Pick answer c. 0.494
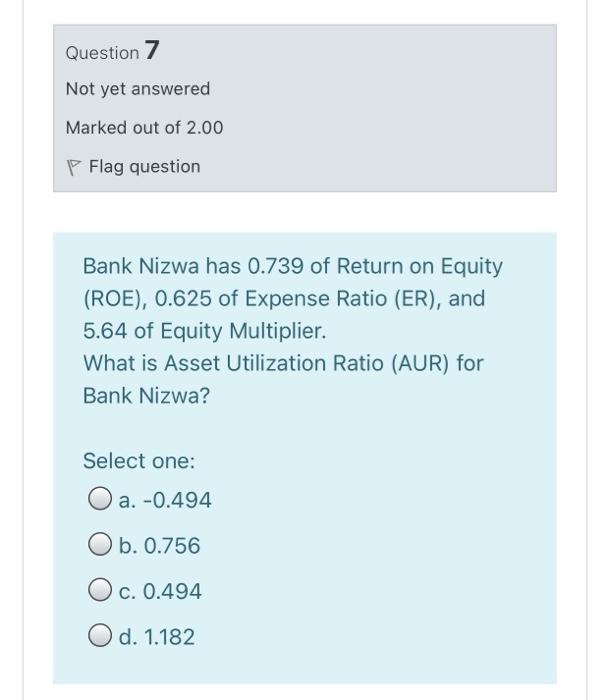 [x=98, y=591]
